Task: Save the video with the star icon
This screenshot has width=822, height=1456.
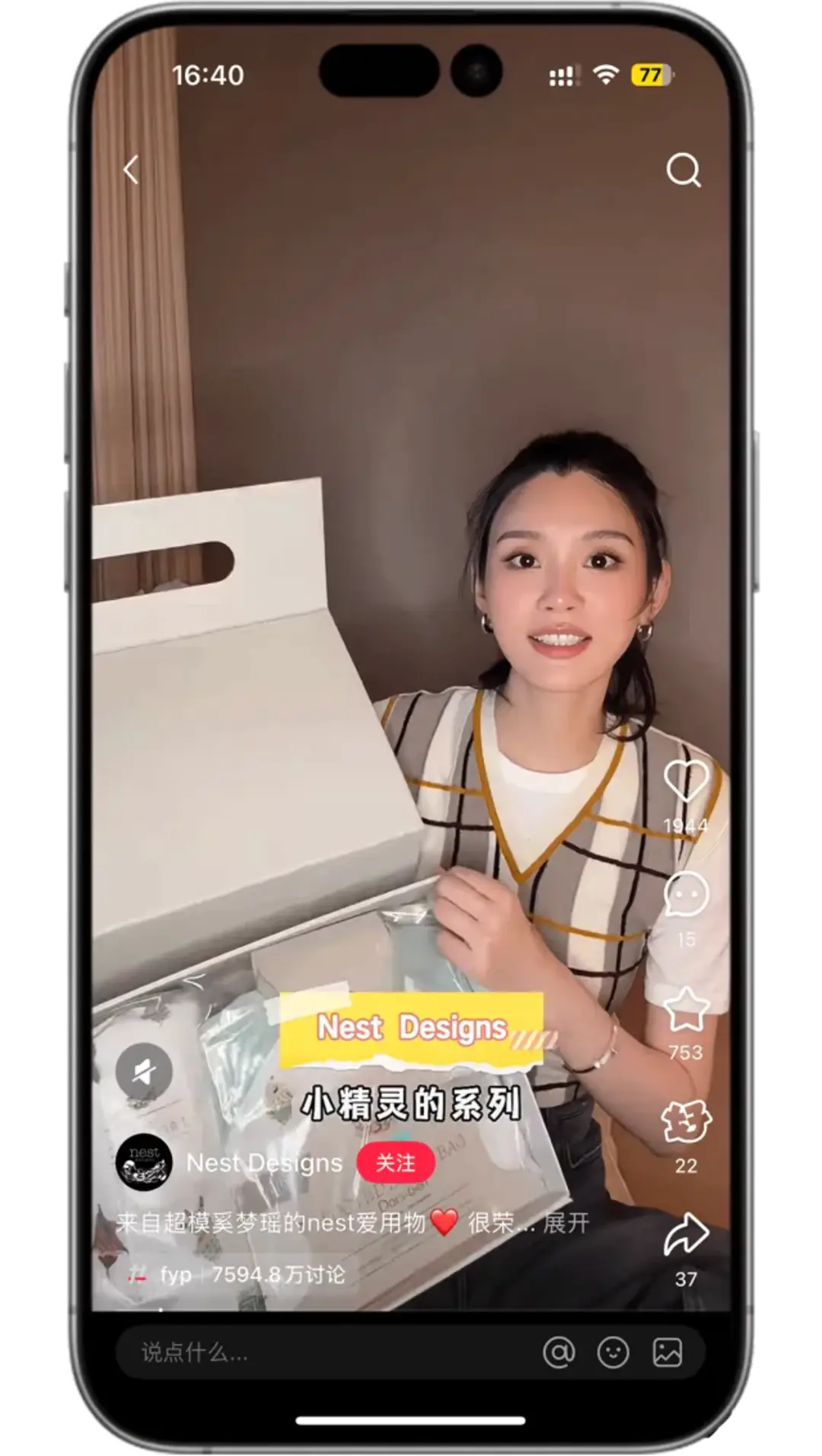Action: tap(686, 1010)
